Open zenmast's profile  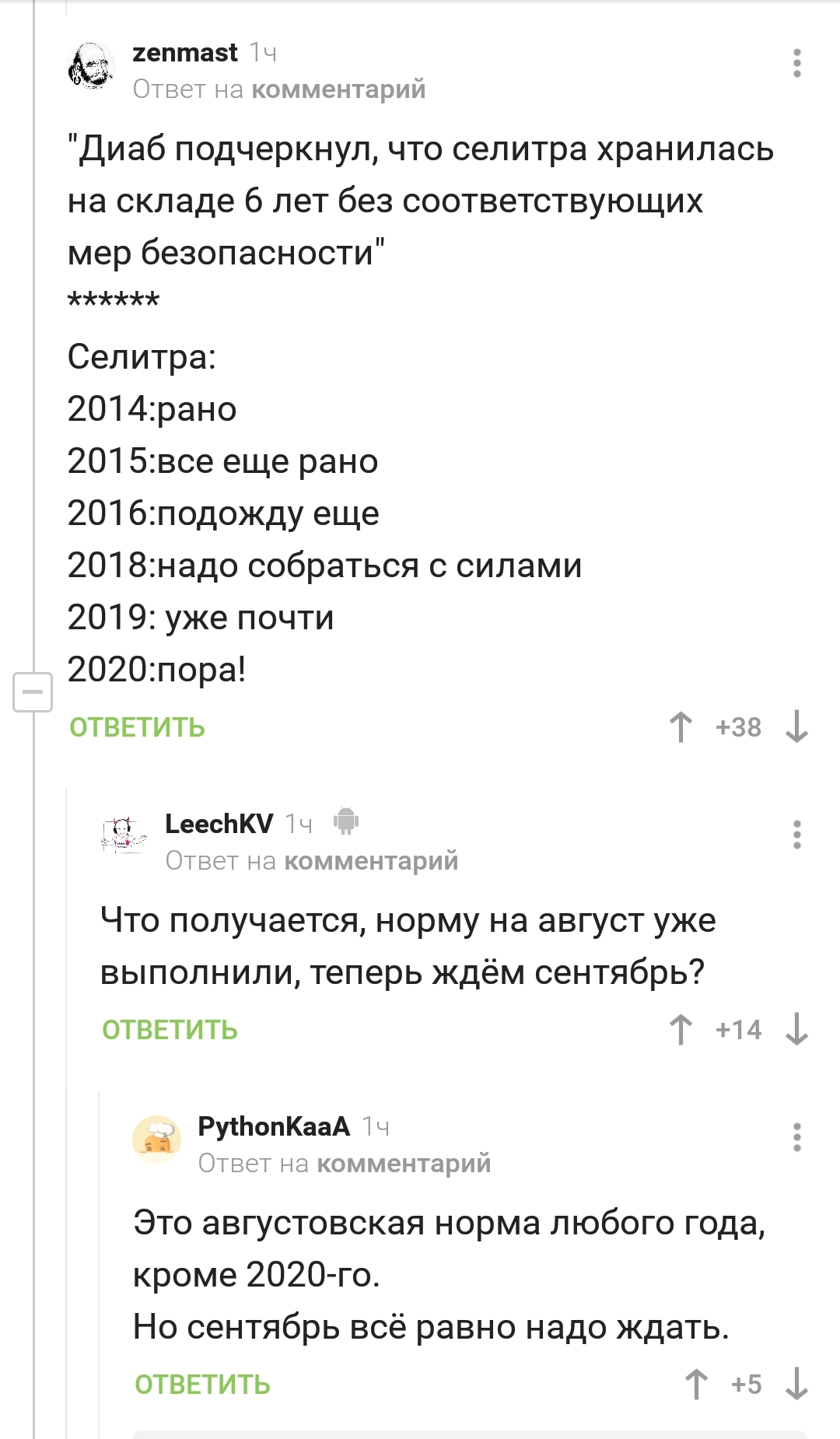pyautogui.click(x=185, y=52)
